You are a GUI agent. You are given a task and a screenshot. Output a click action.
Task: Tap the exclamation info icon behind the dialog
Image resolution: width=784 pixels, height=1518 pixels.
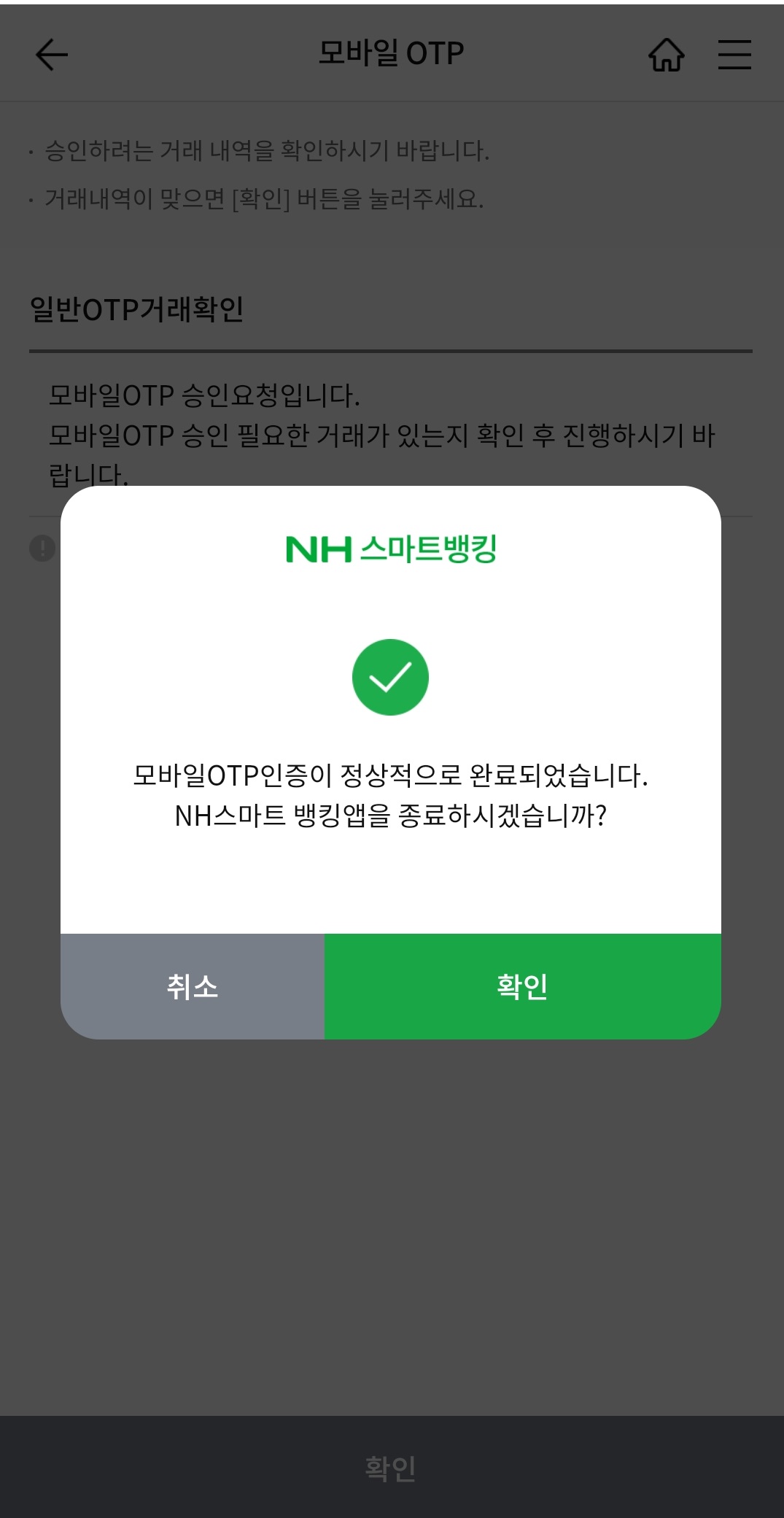pyautogui.click(x=42, y=549)
